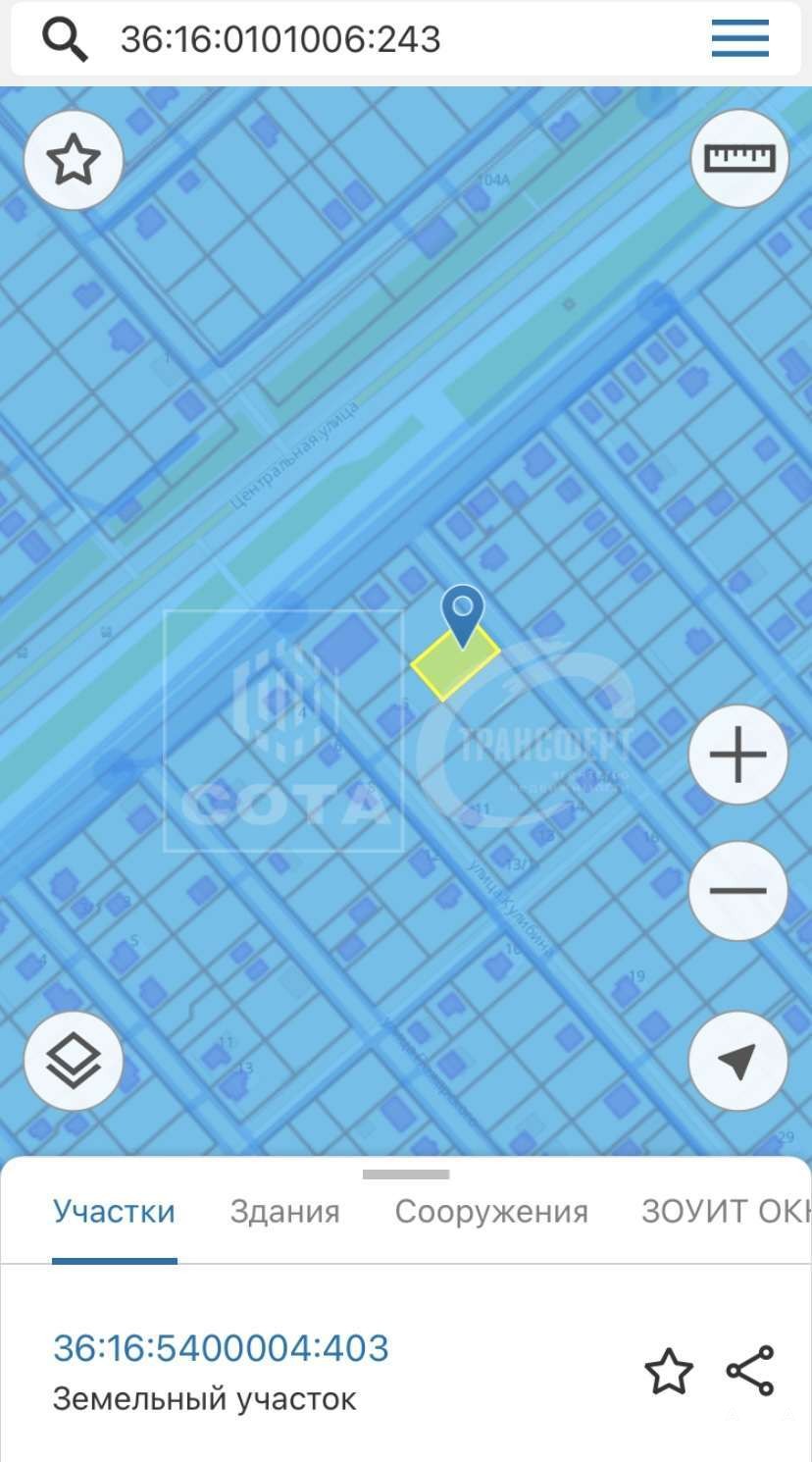The image size is (812, 1462).
Task: Select the Участки tab
Action: click(x=114, y=1212)
